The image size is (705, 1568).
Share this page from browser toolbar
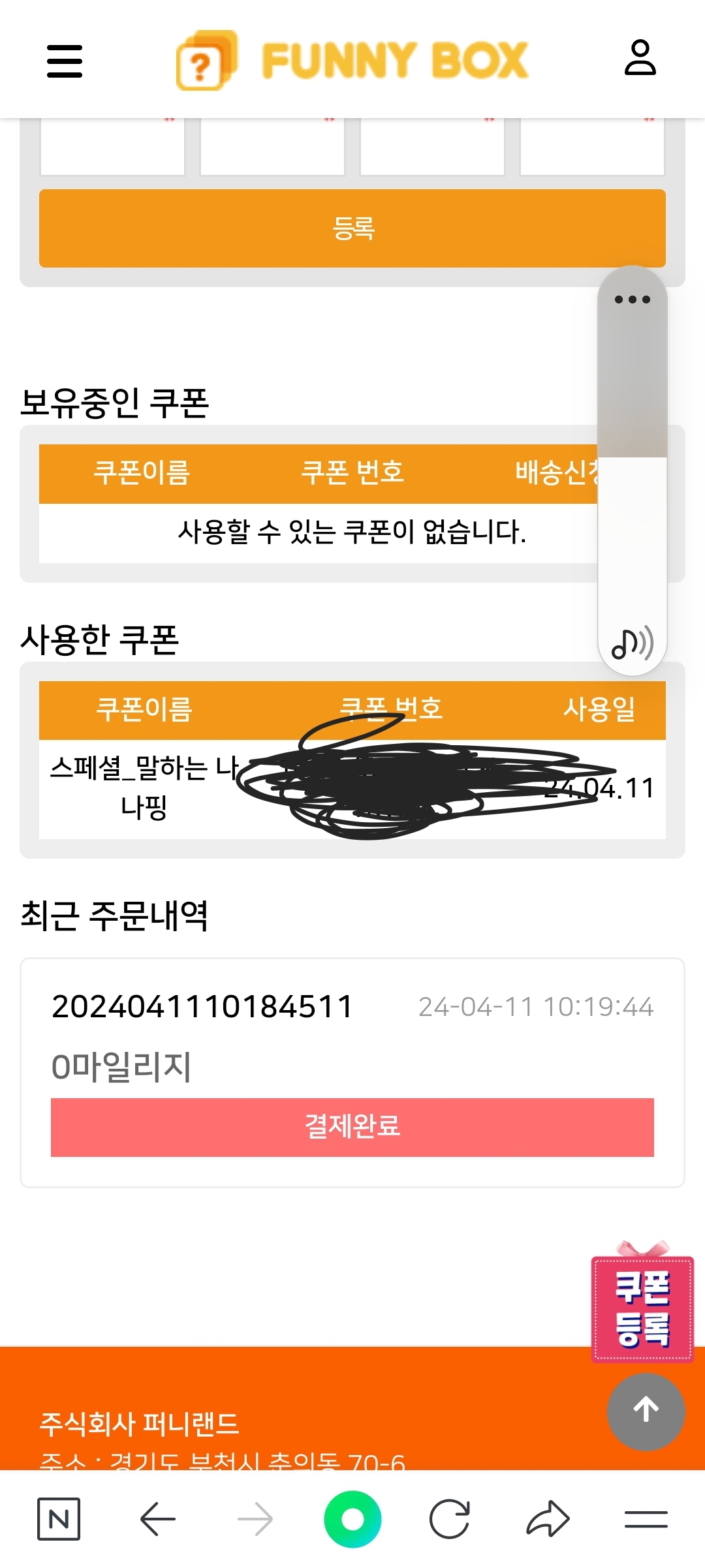[x=548, y=1519]
